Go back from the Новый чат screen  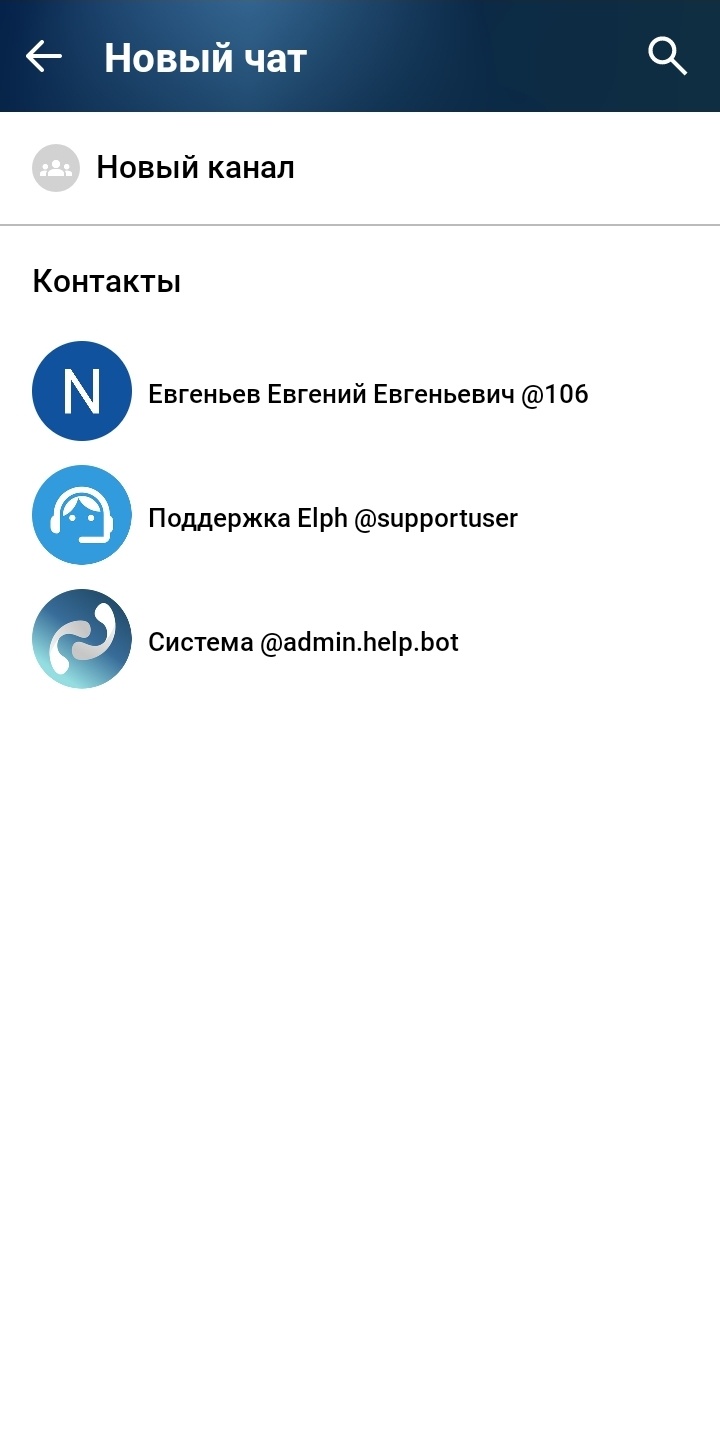click(x=44, y=57)
